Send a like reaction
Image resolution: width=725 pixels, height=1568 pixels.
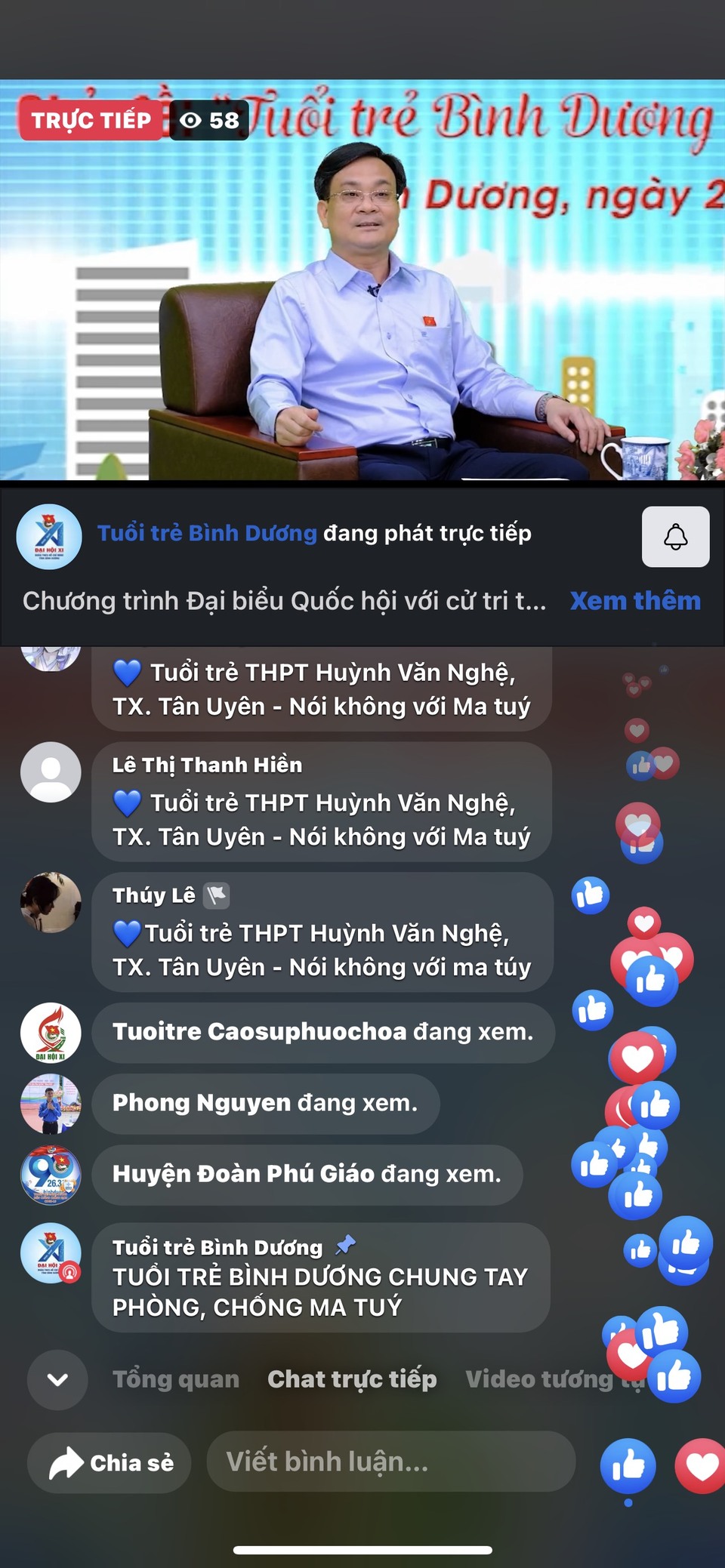click(x=628, y=1466)
